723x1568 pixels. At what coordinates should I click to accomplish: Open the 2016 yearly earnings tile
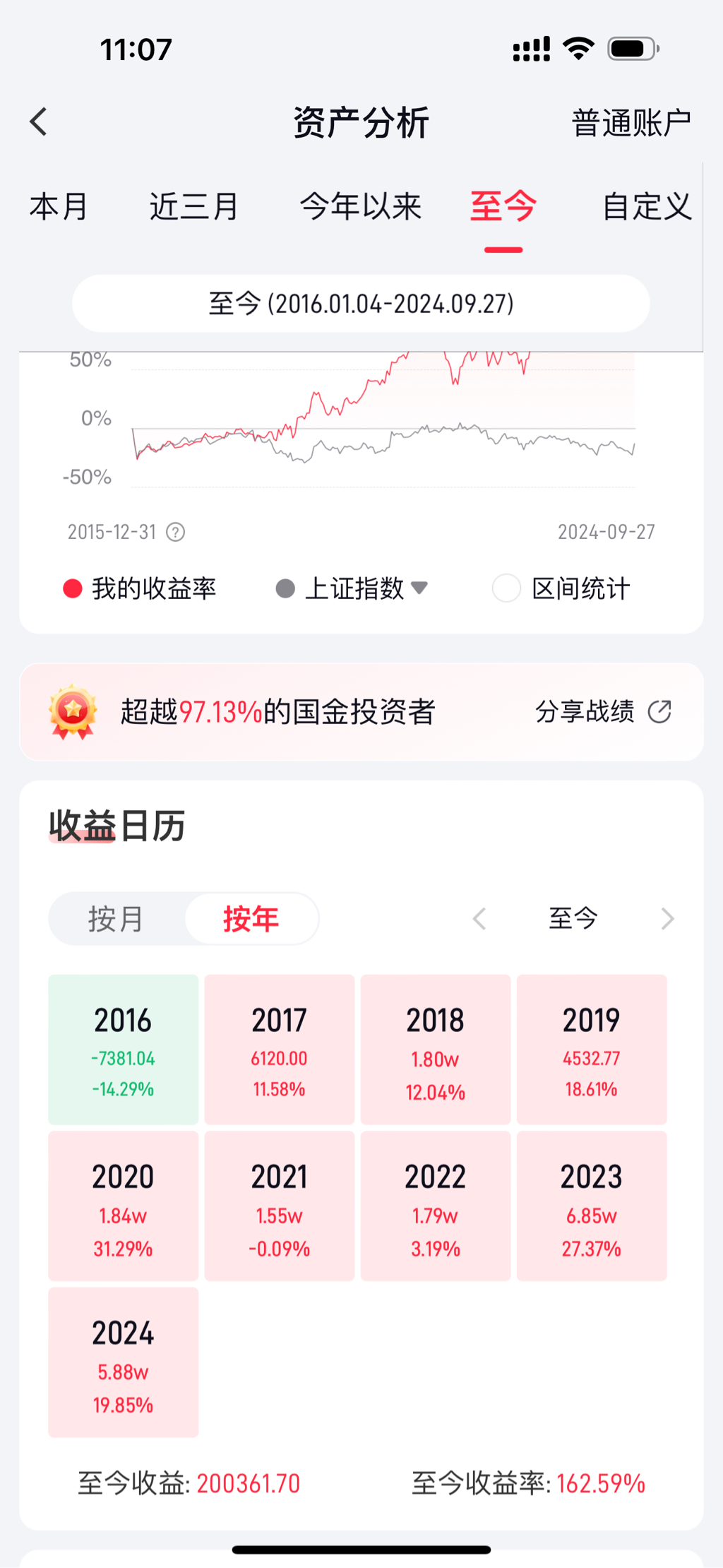click(x=124, y=1050)
